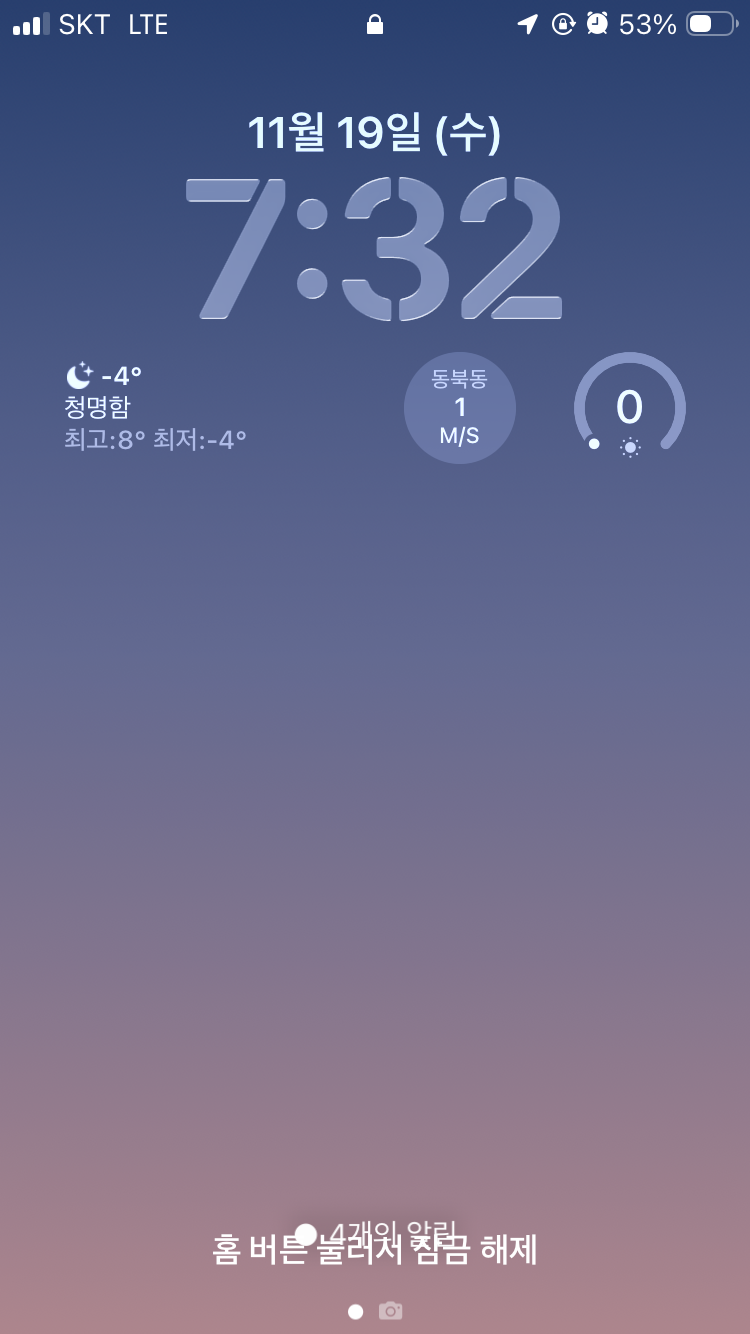Show the 4개의 알림 notifications
Image resolution: width=750 pixels, height=1334 pixels.
click(376, 1232)
